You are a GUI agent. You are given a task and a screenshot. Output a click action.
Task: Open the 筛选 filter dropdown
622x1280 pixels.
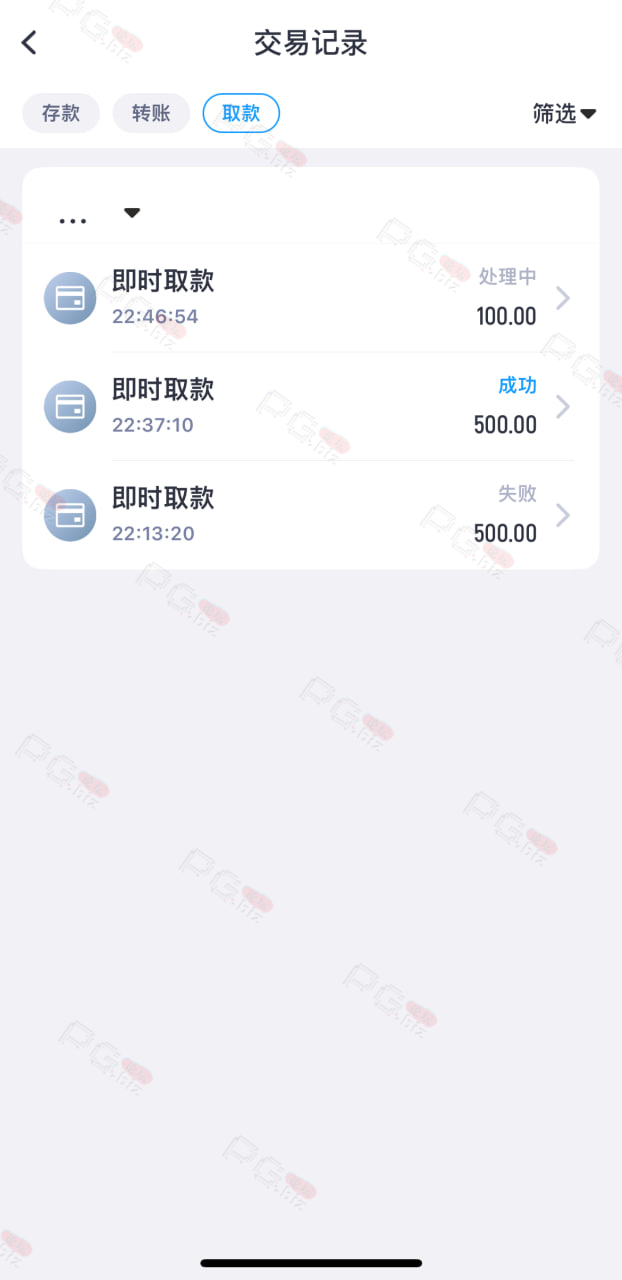click(564, 114)
